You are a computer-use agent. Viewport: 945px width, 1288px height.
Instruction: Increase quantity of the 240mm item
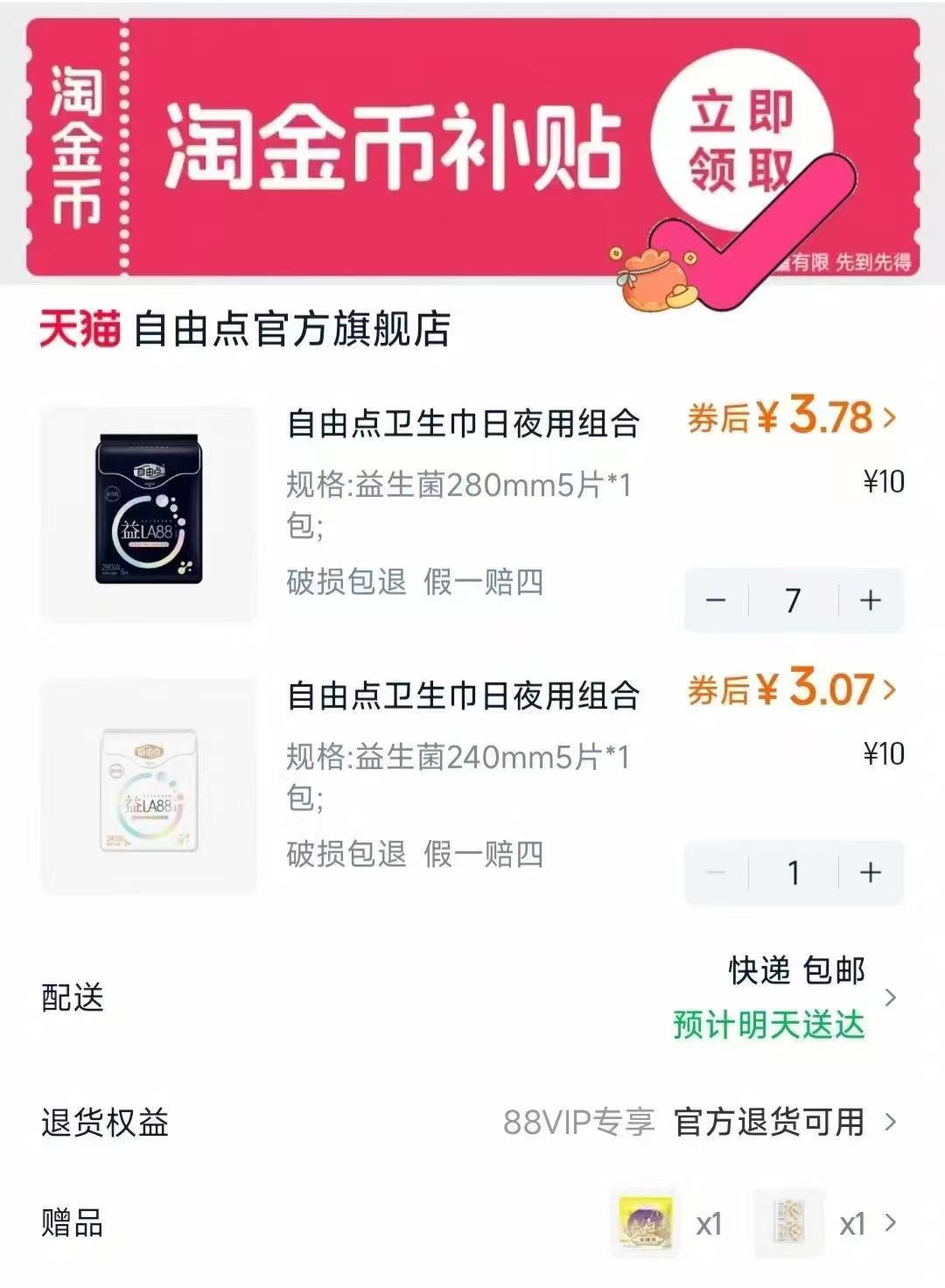point(867,871)
